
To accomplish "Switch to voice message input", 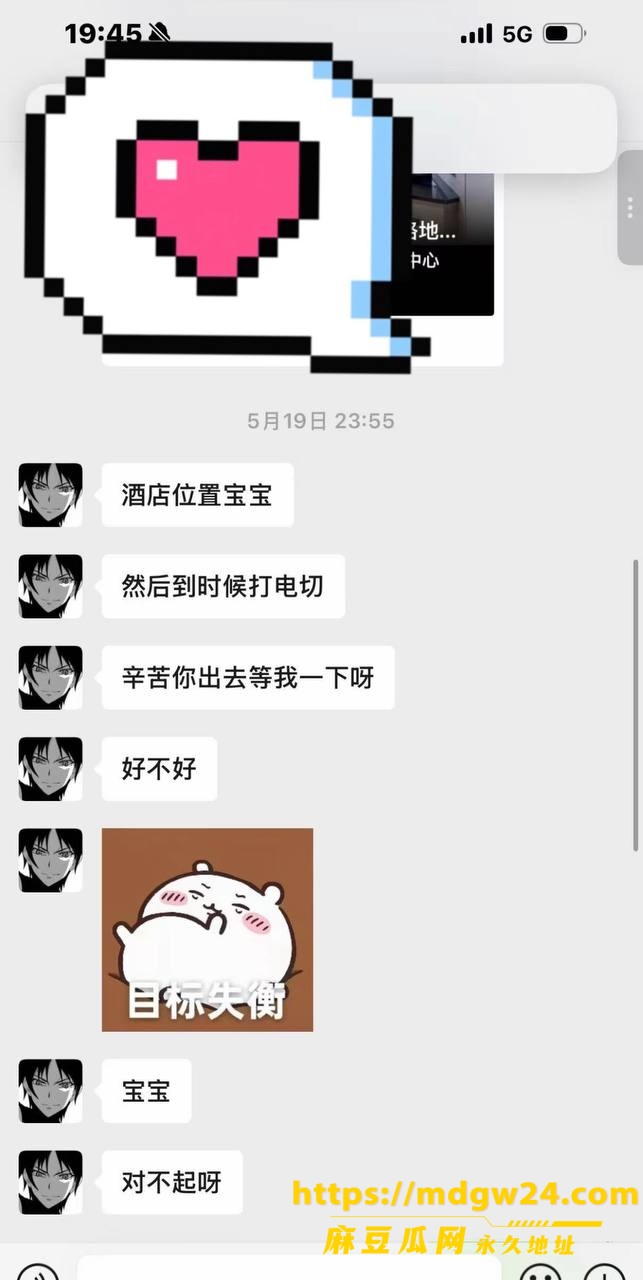I will pos(37,1272).
